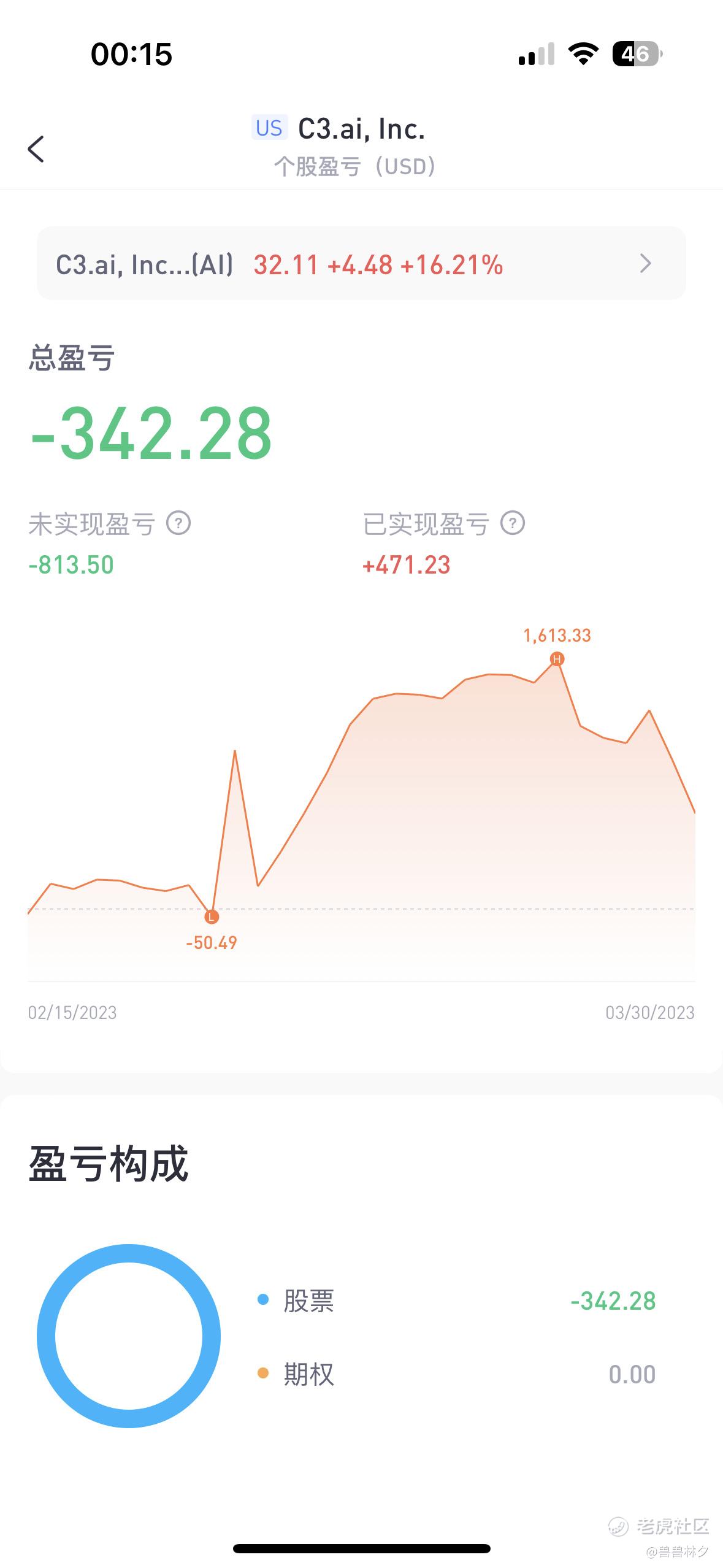This screenshot has width=723, height=1568.
Task: Open the C3.ai, Inc. (AI) quote row
Action: tap(361, 264)
